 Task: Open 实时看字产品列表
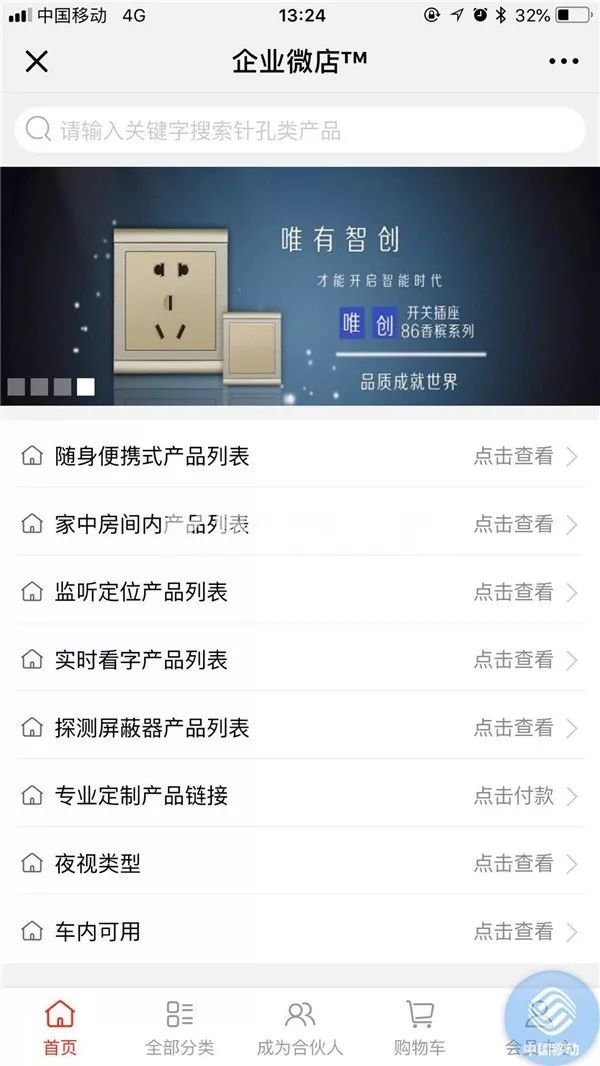[x=300, y=660]
